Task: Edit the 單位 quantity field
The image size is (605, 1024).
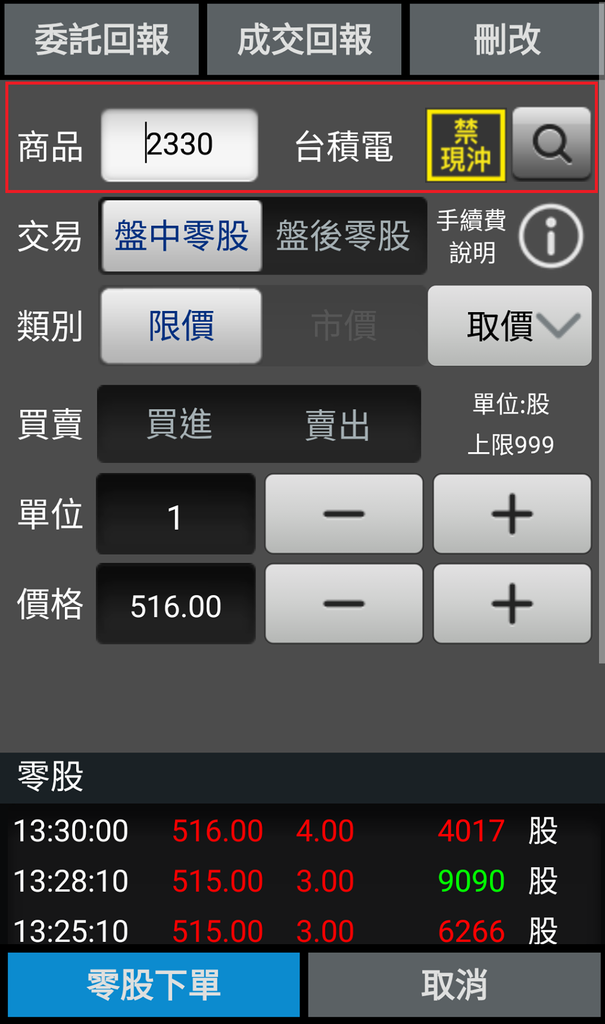Action: (x=175, y=515)
